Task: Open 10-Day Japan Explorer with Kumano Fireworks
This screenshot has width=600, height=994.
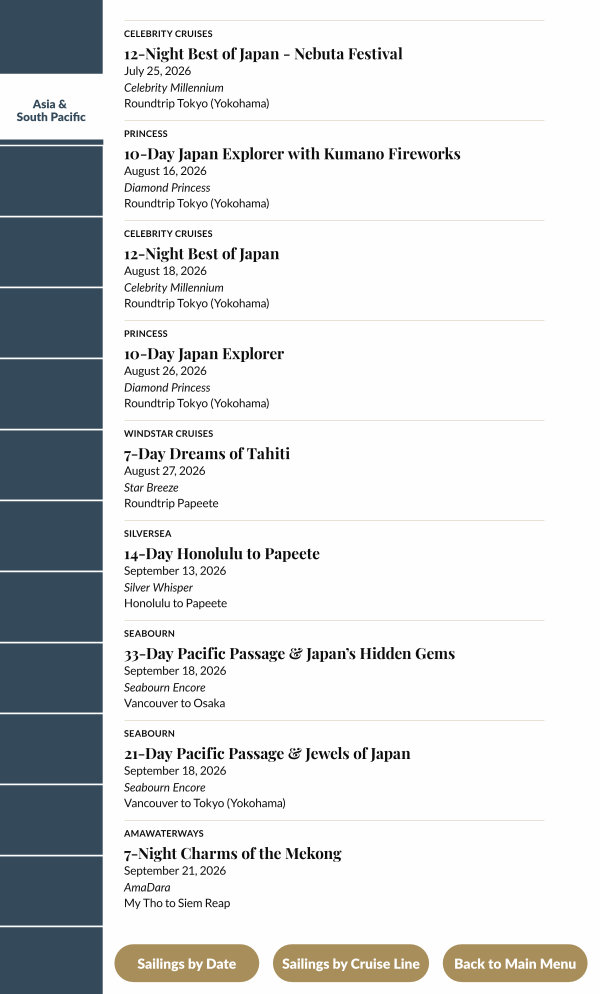Action: click(292, 154)
